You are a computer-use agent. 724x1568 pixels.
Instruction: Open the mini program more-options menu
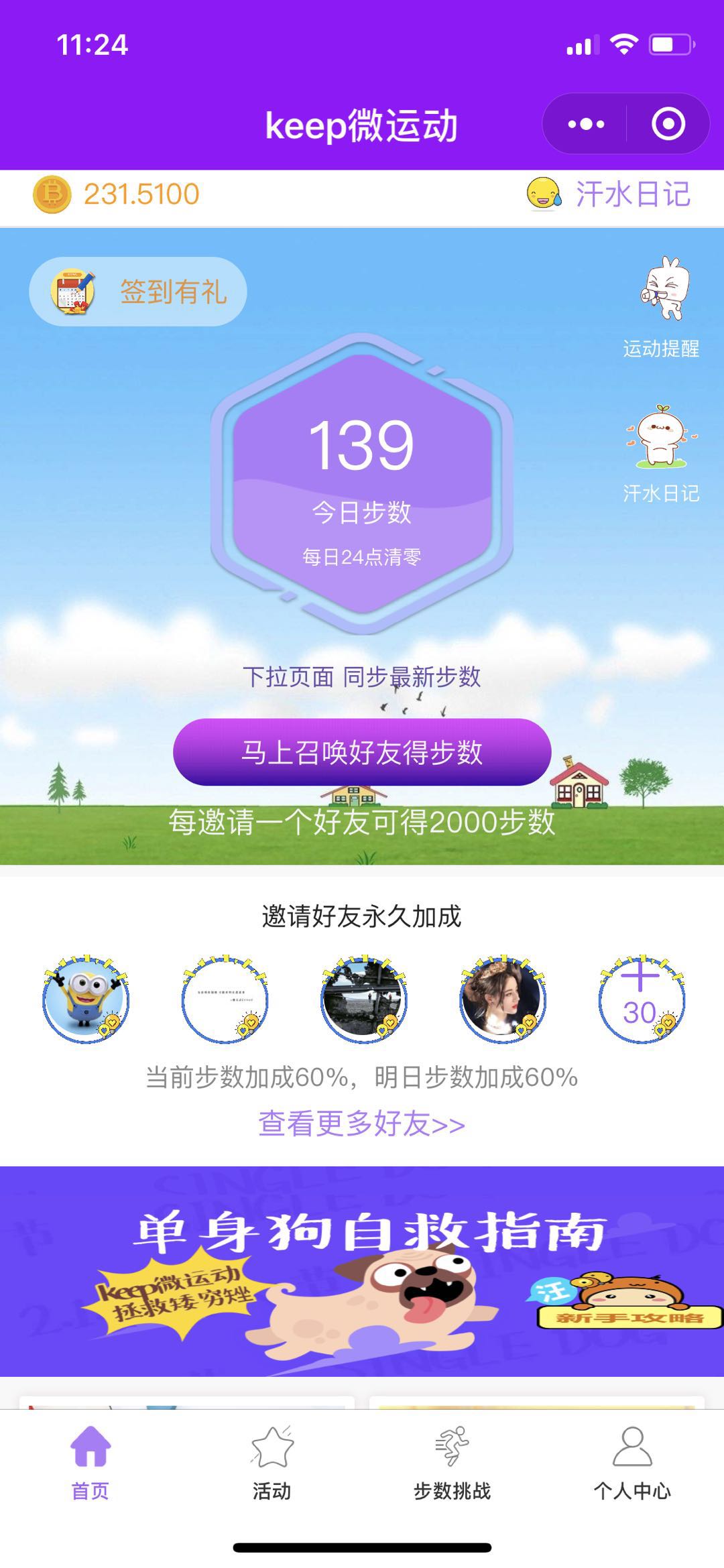[586, 124]
